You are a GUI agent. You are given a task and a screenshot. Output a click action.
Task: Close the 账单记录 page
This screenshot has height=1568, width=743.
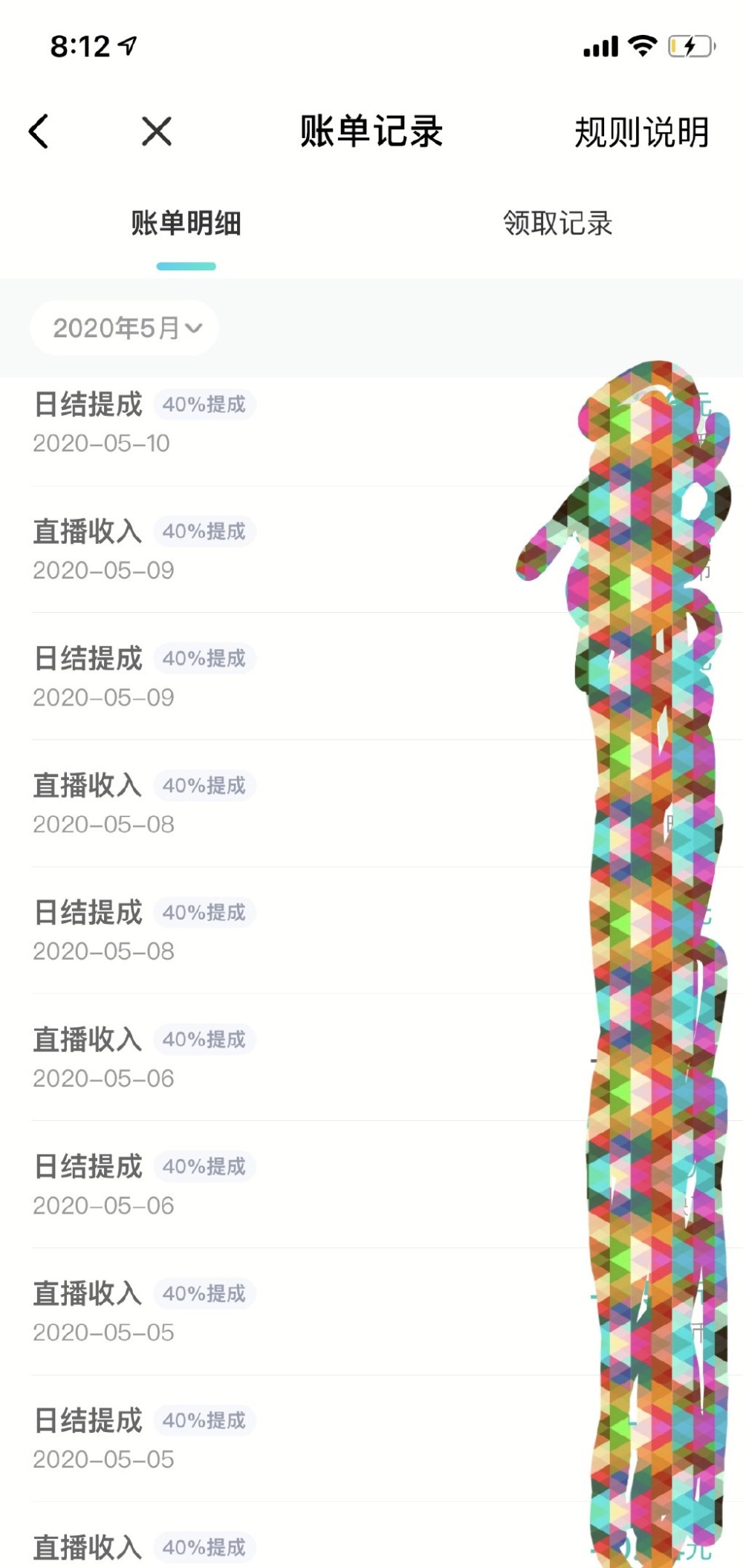[157, 131]
